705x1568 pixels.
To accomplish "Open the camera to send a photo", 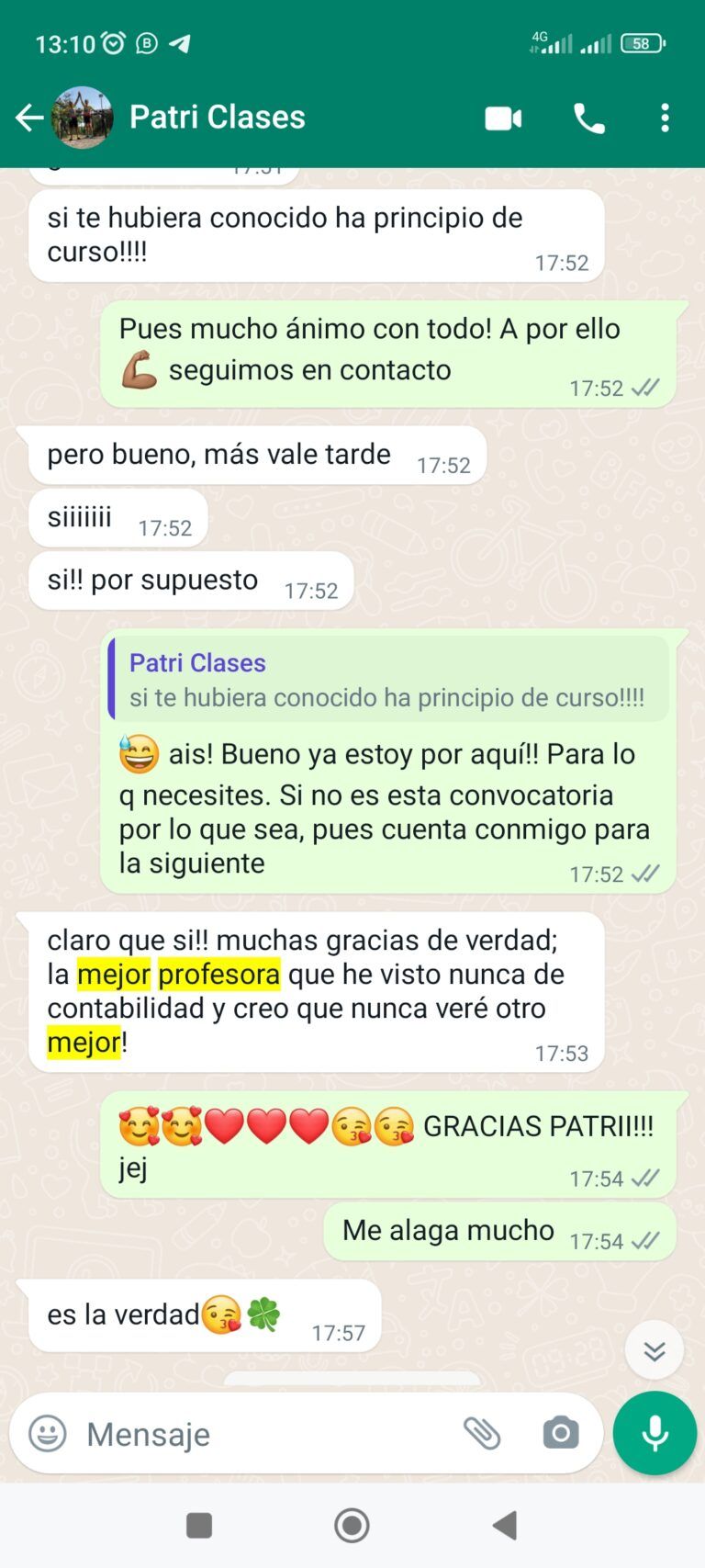I will tap(559, 1433).
